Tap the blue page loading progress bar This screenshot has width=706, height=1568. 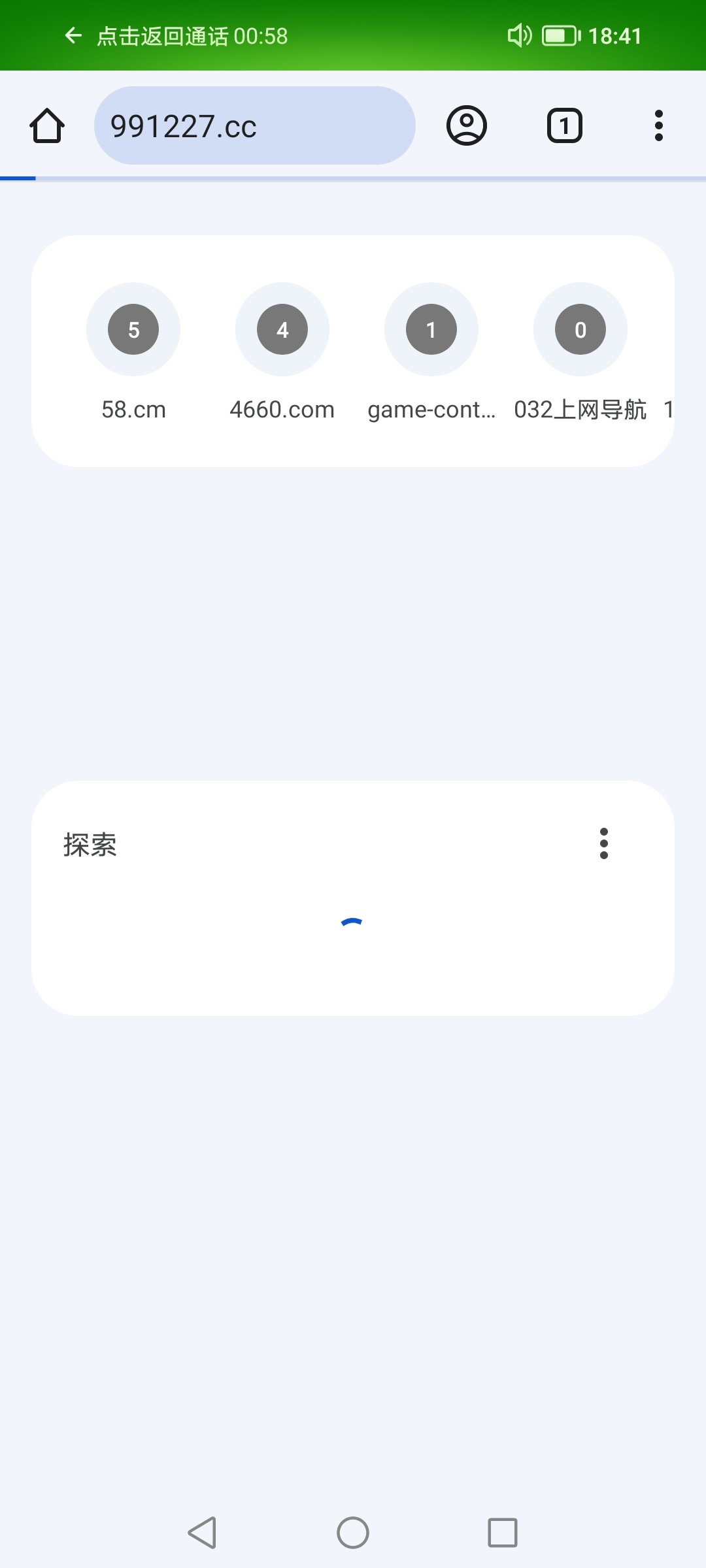18,176
